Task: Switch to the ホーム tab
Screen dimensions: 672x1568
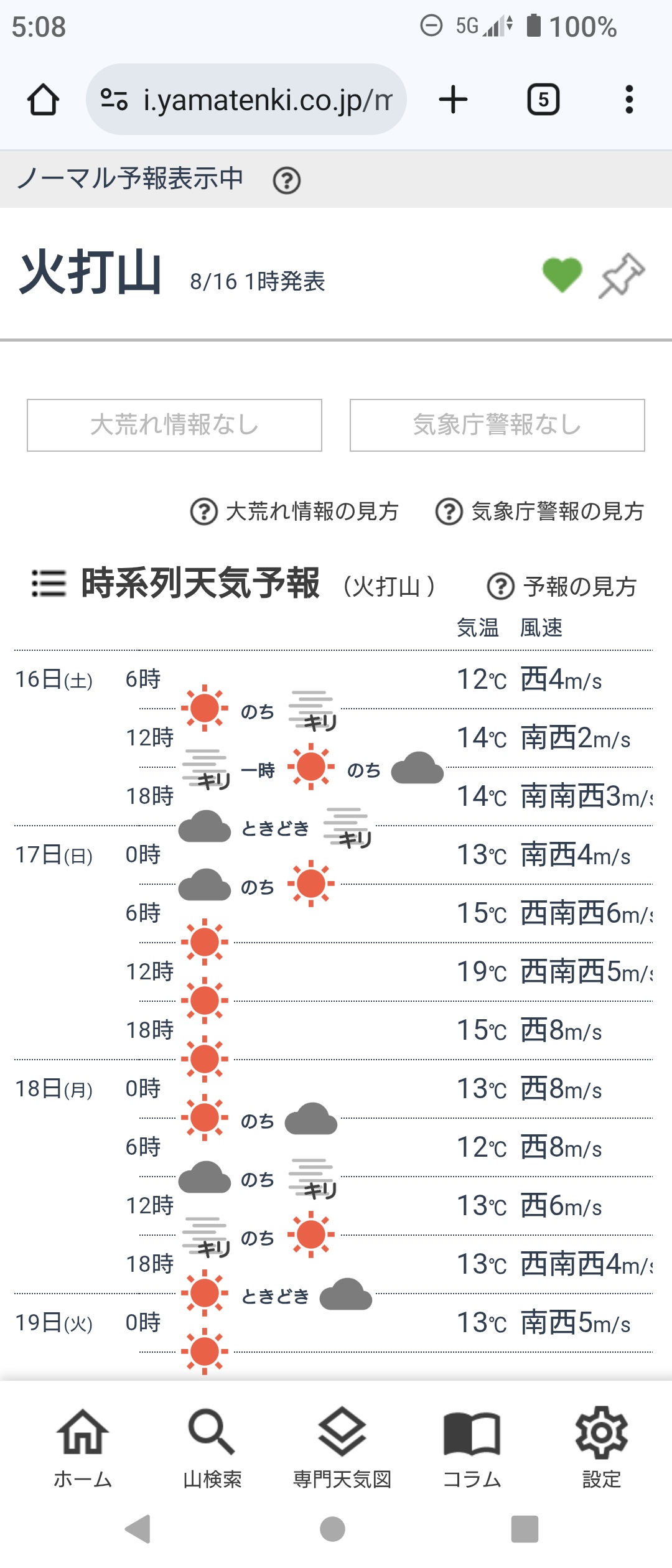Action: [83, 1449]
